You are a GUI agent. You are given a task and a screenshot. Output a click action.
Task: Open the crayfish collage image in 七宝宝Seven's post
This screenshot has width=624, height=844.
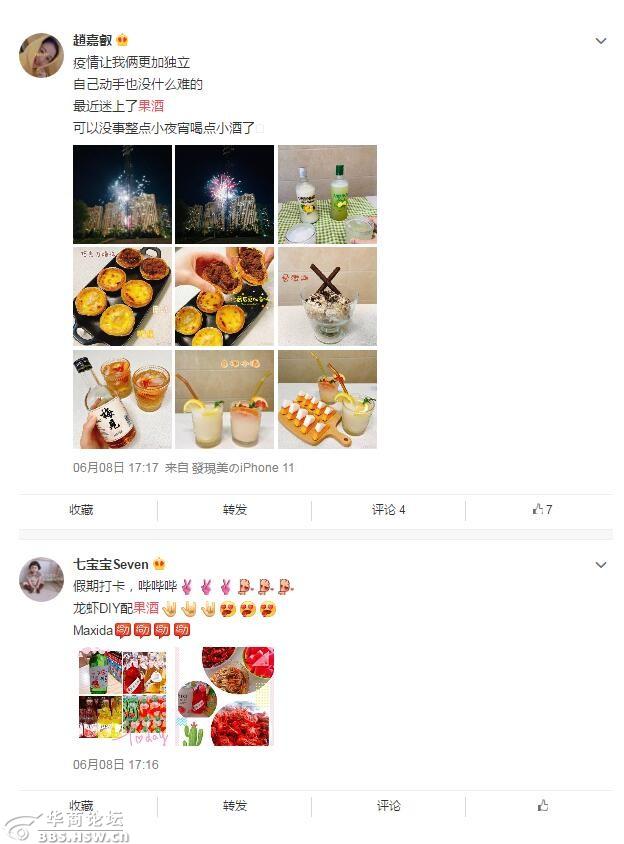point(225,696)
